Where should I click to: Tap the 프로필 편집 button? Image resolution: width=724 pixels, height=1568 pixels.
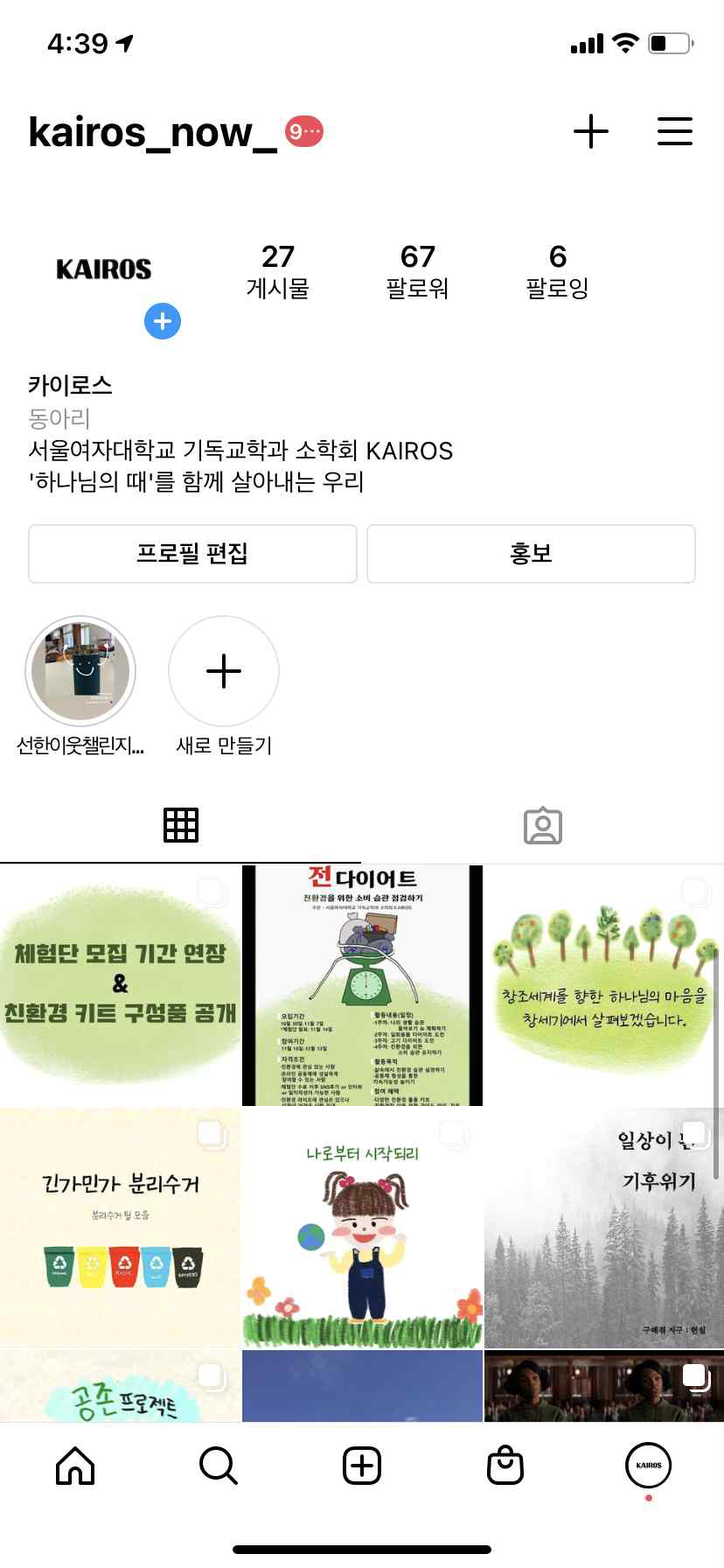(192, 554)
